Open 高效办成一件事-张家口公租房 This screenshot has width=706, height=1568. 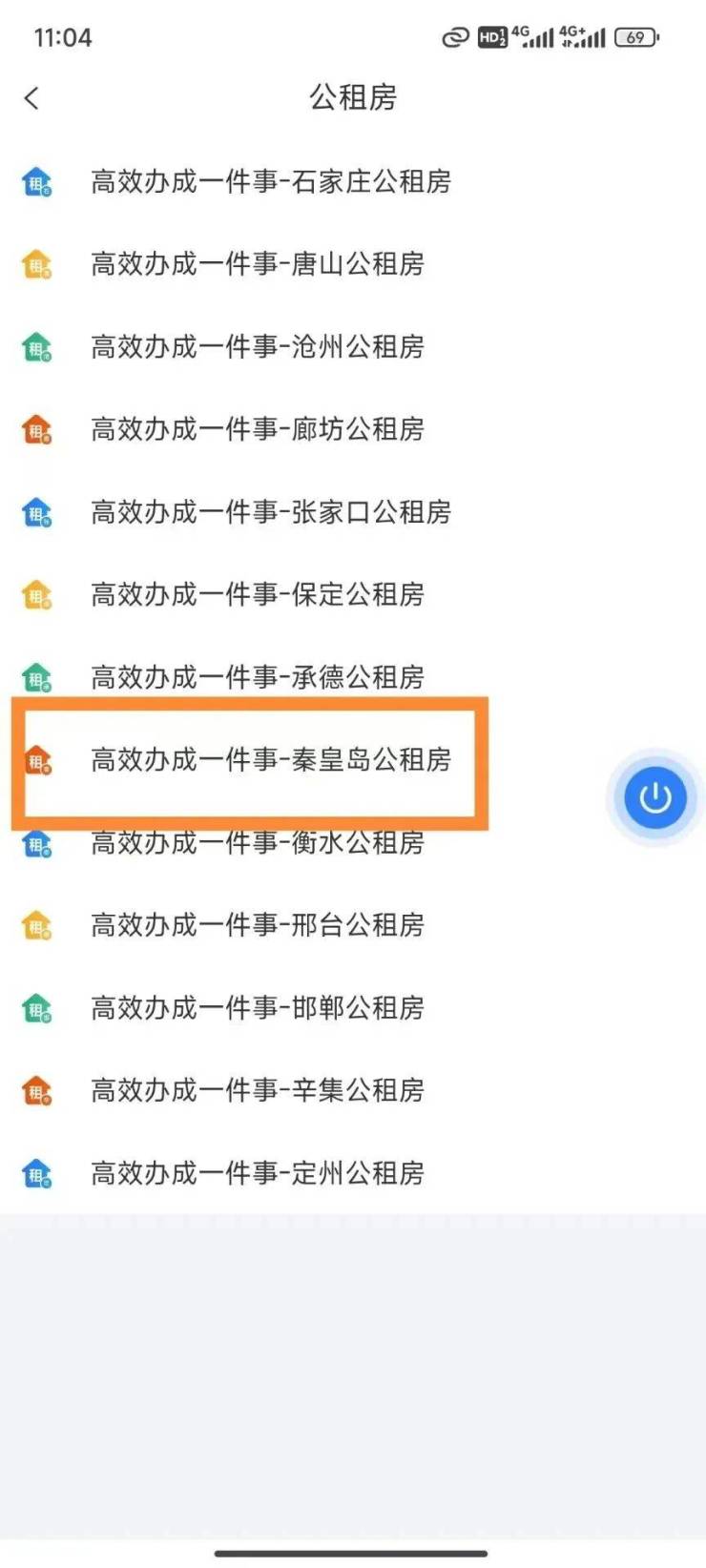coord(271,512)
